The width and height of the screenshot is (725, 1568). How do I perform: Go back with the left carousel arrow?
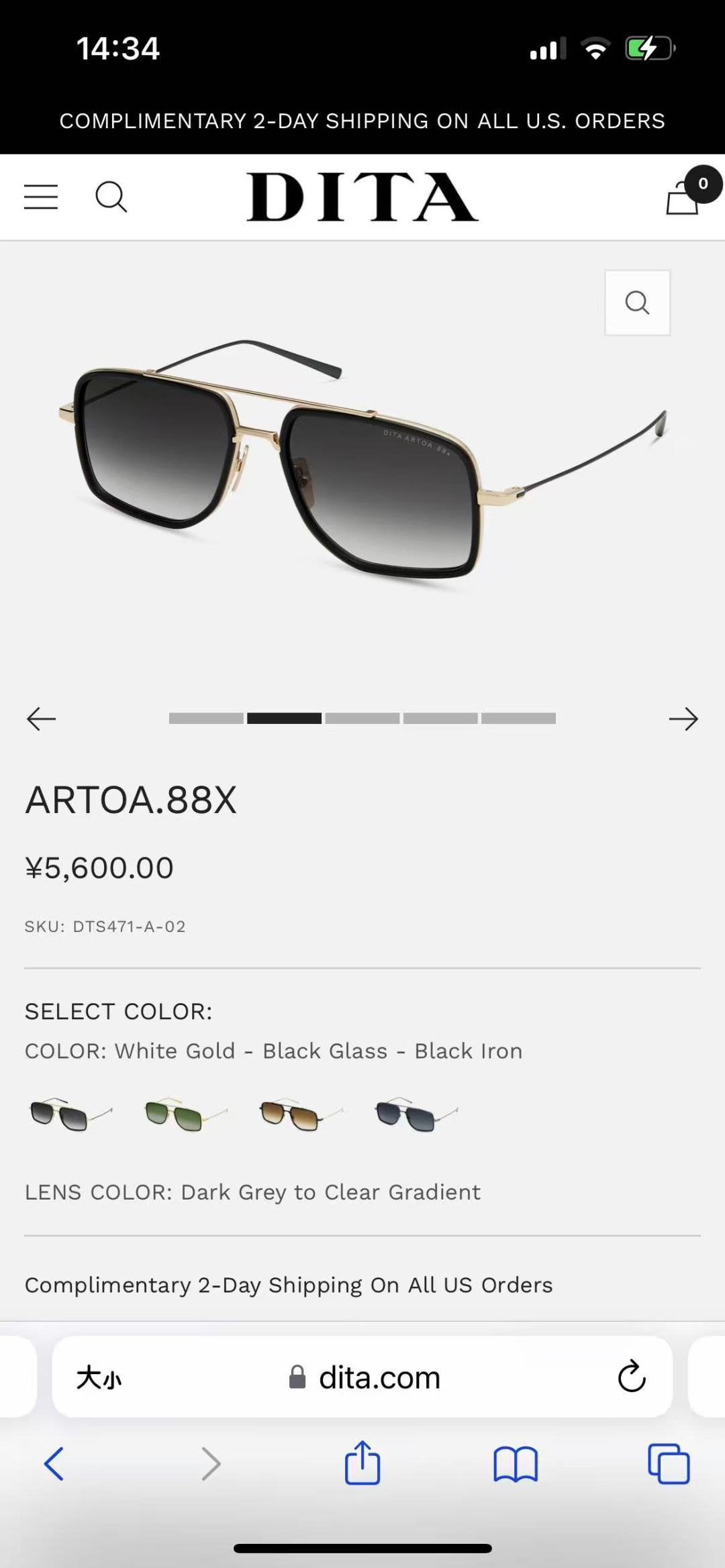40,719
